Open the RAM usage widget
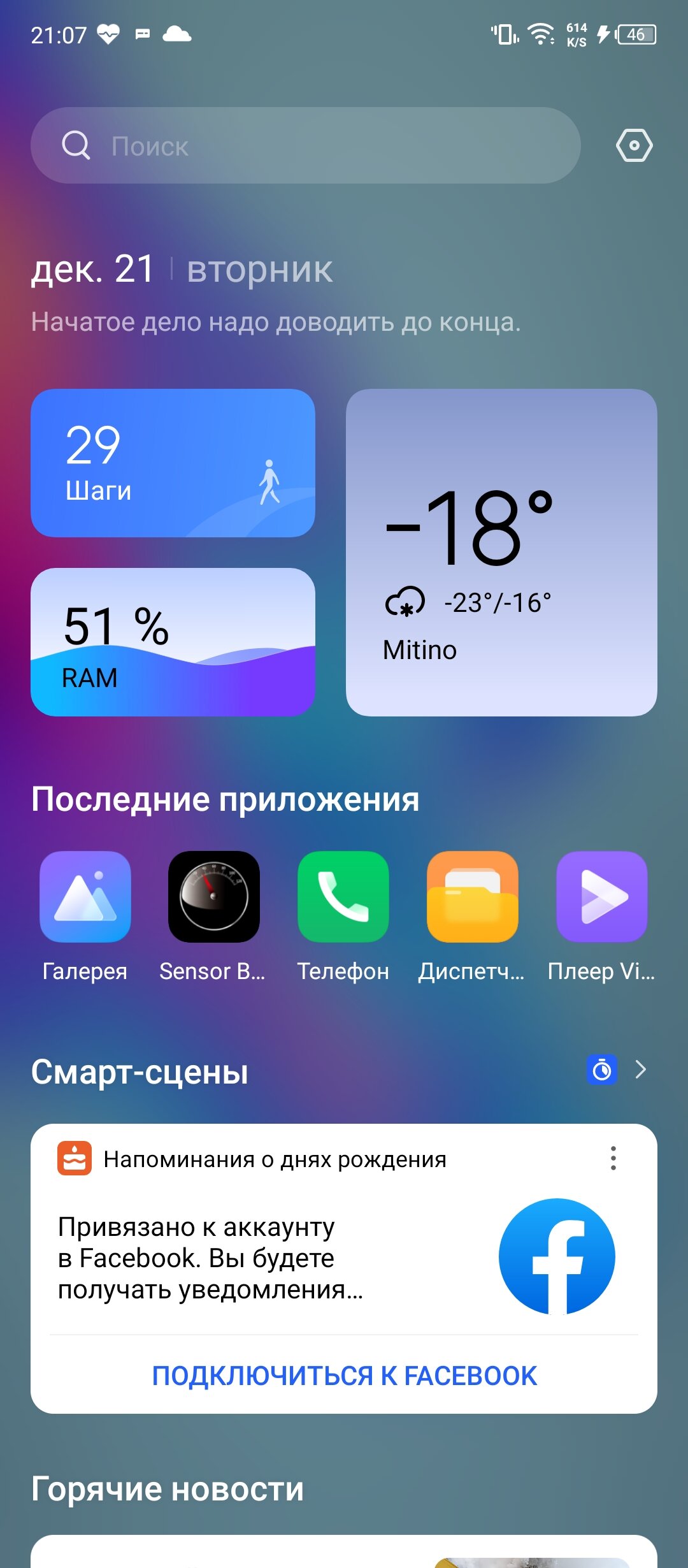 click(x=173, y=642)
